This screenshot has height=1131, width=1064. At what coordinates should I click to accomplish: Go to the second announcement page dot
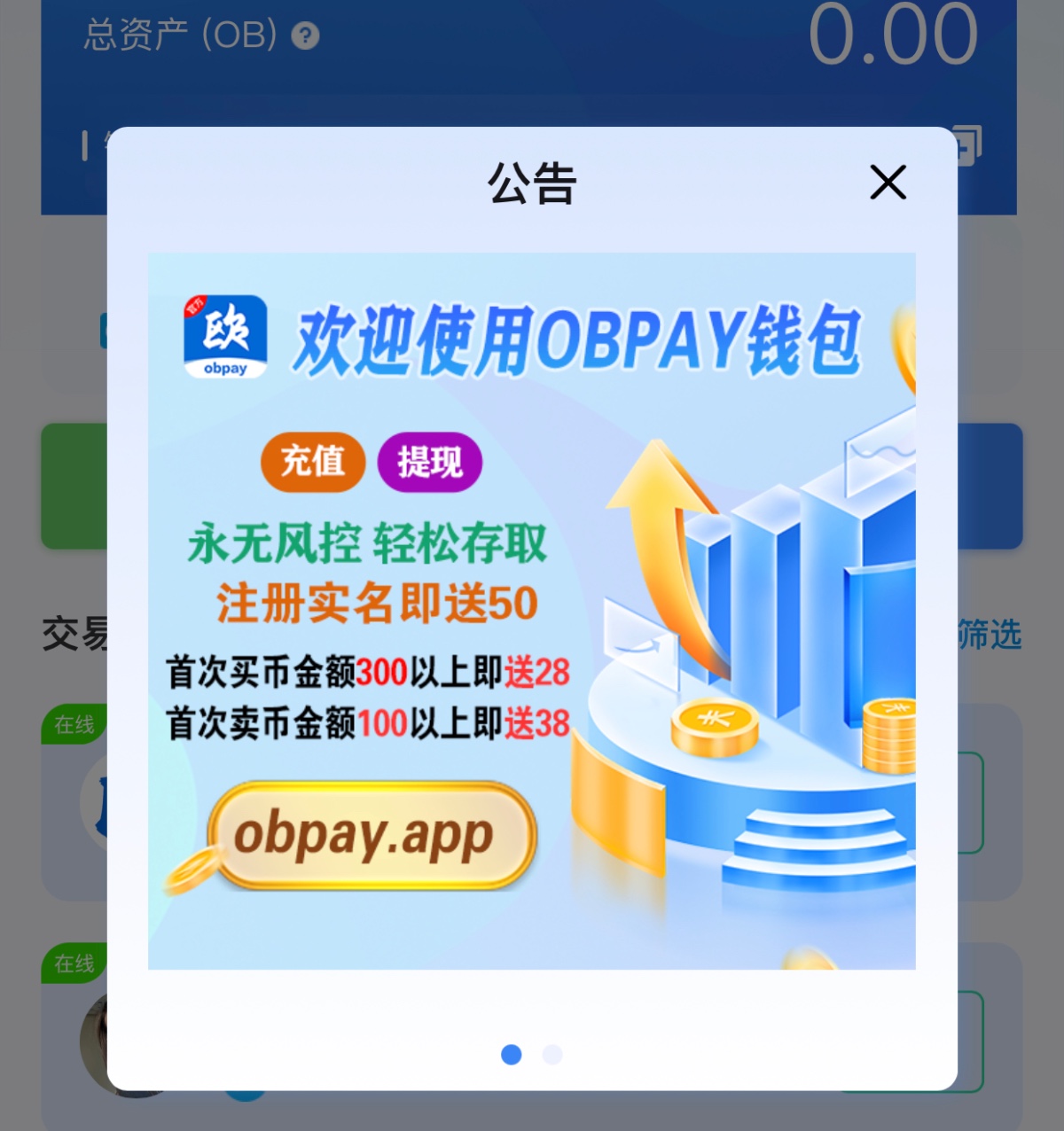coord(552,1054)
